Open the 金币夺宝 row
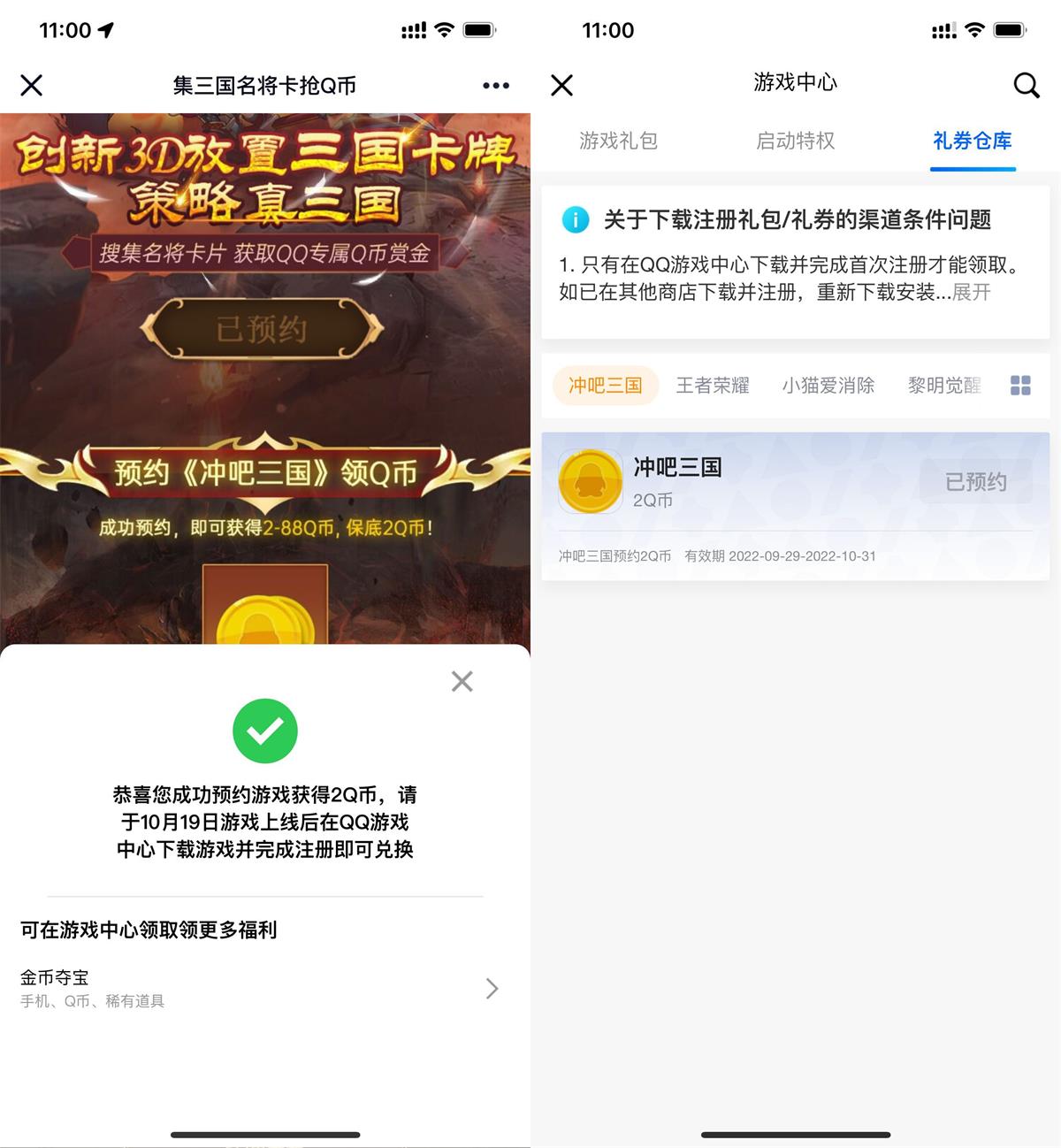Screen dimensions: 1061x1148 261,988
